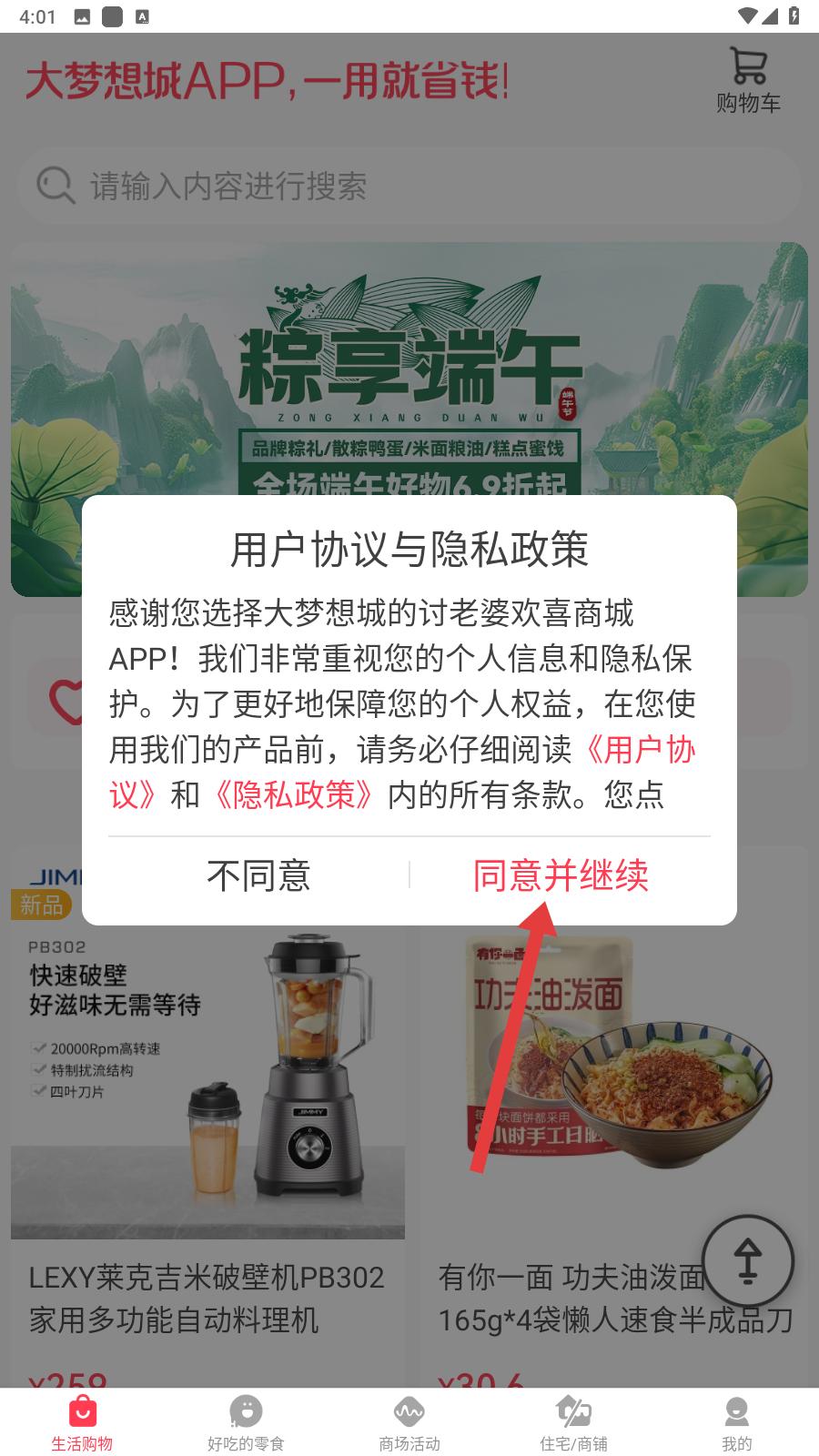Decline with the 不同意 button
Viewport: 819px width, 1456px height.
[x=258, y=875]
